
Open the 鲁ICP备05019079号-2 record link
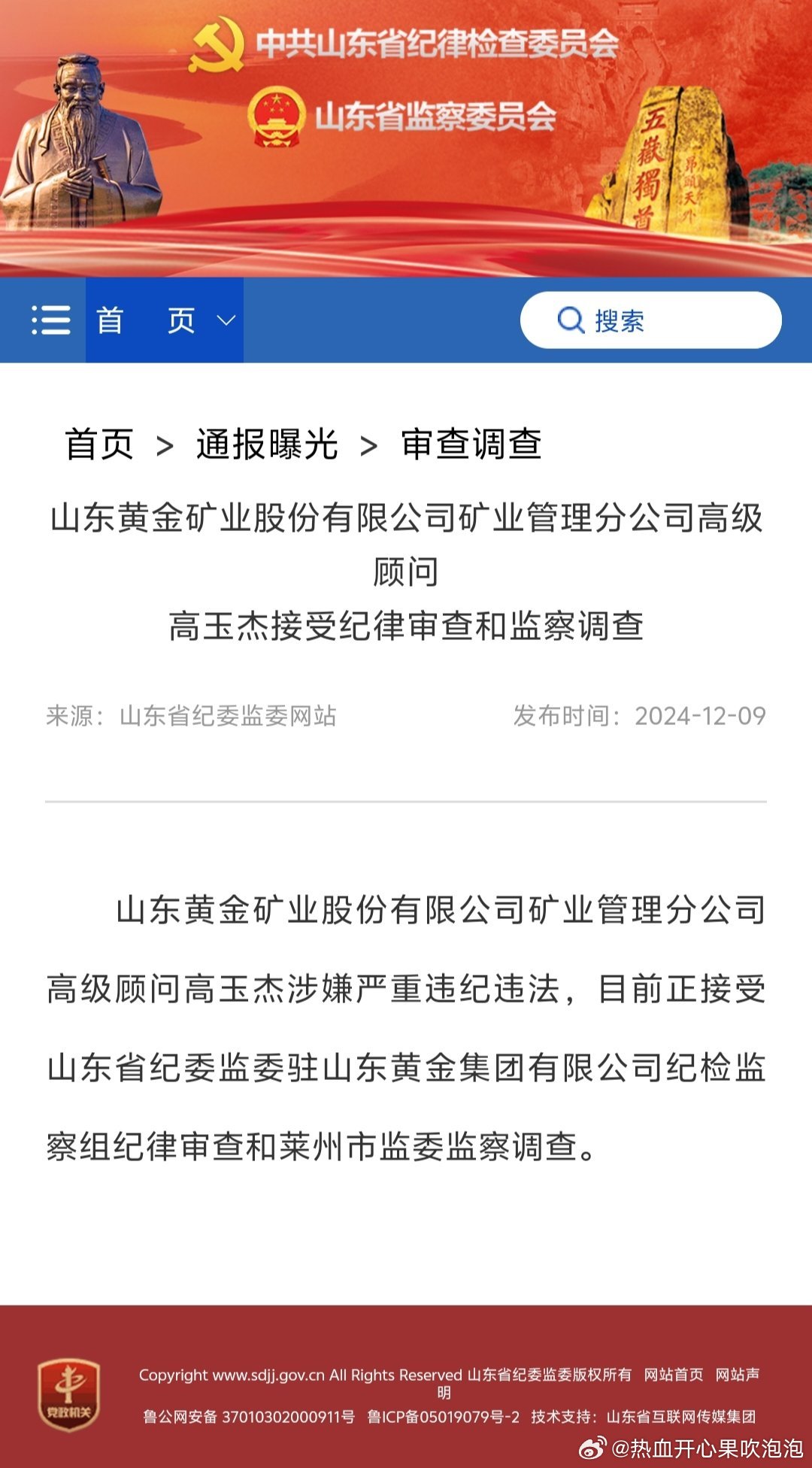point(443,1417)
